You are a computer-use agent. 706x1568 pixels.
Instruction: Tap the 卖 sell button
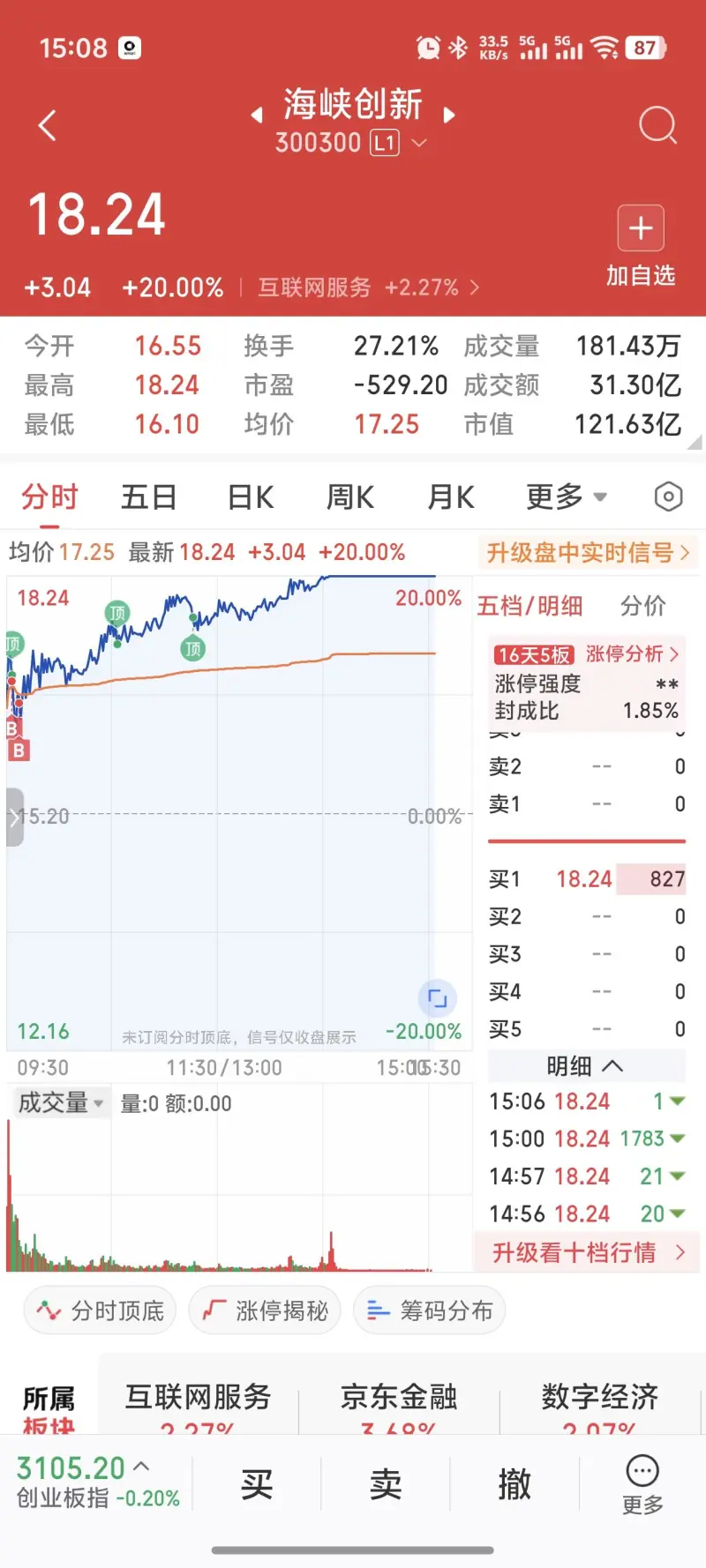(x=386, y=1485)
